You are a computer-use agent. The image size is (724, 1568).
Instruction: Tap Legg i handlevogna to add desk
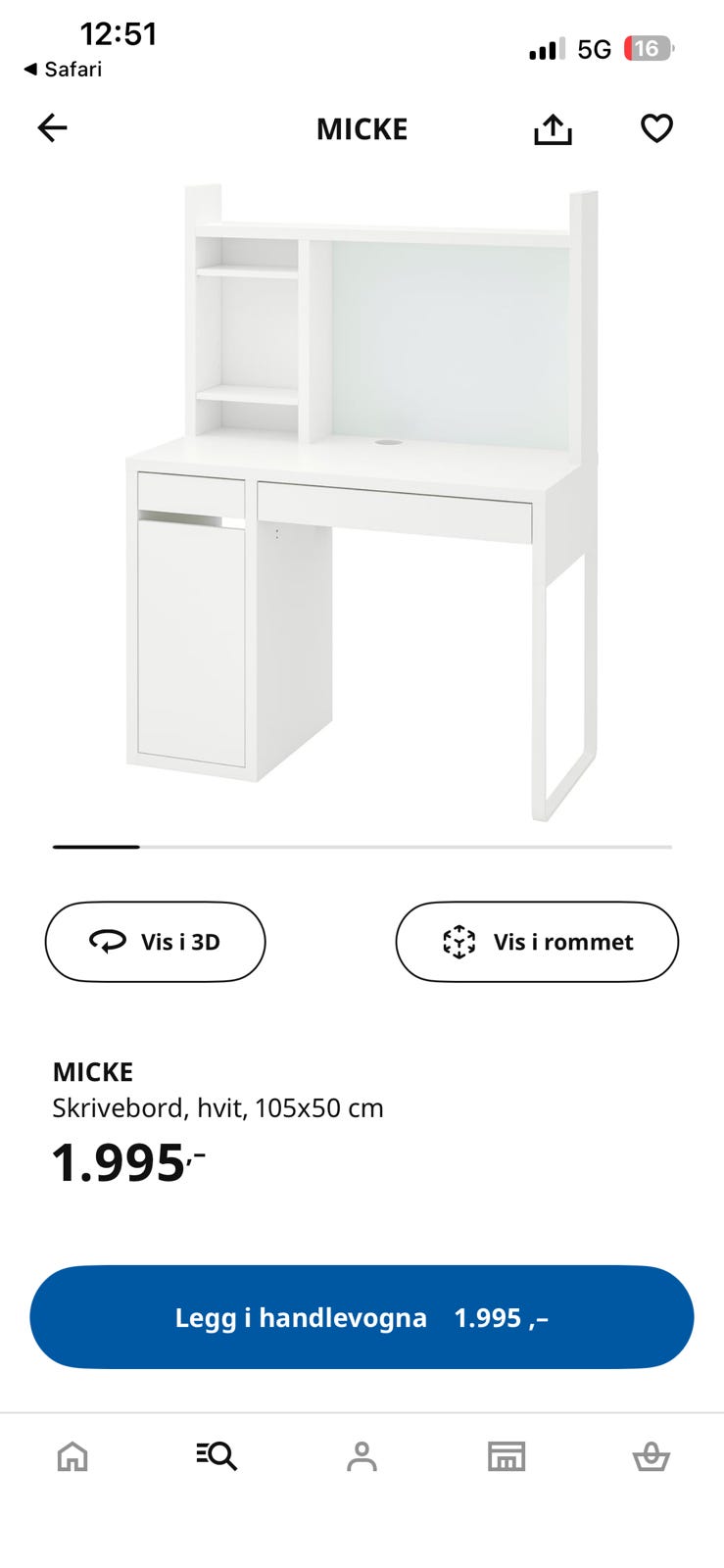[362, 1317]
